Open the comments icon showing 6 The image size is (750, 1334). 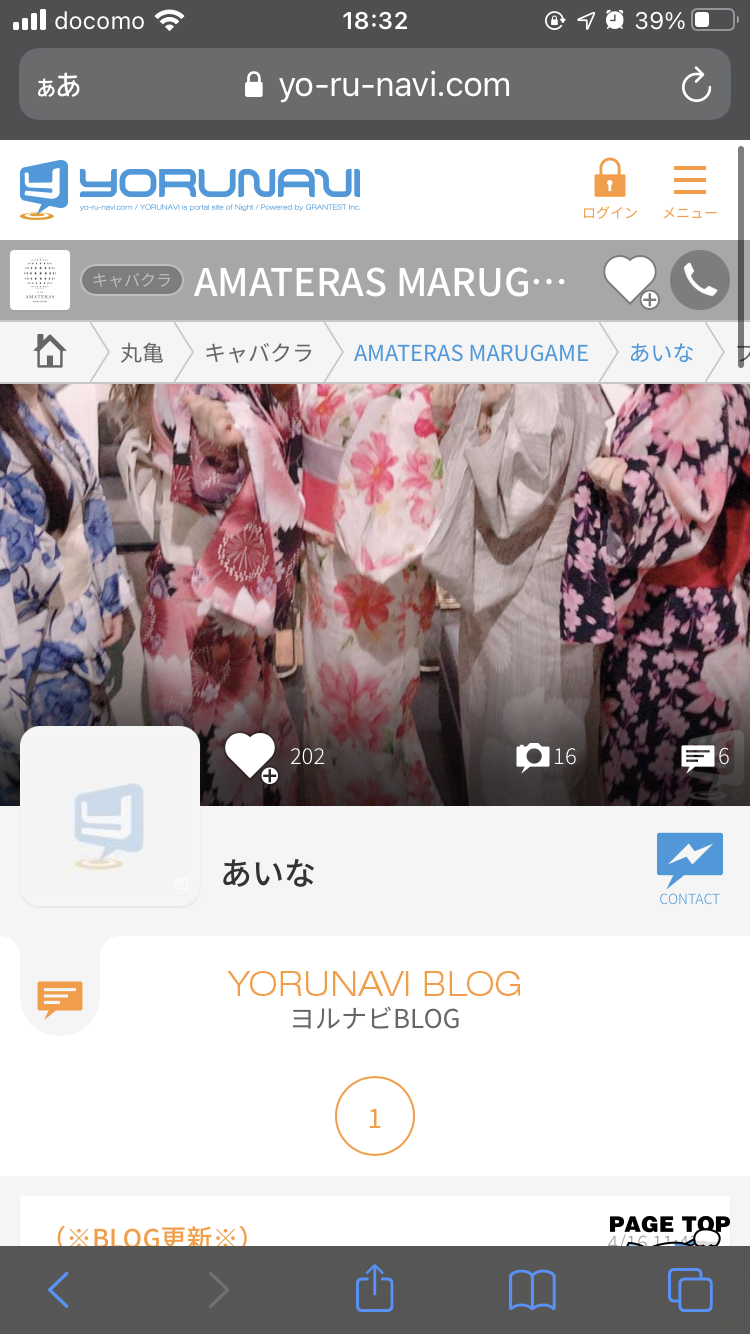point(706,757)
